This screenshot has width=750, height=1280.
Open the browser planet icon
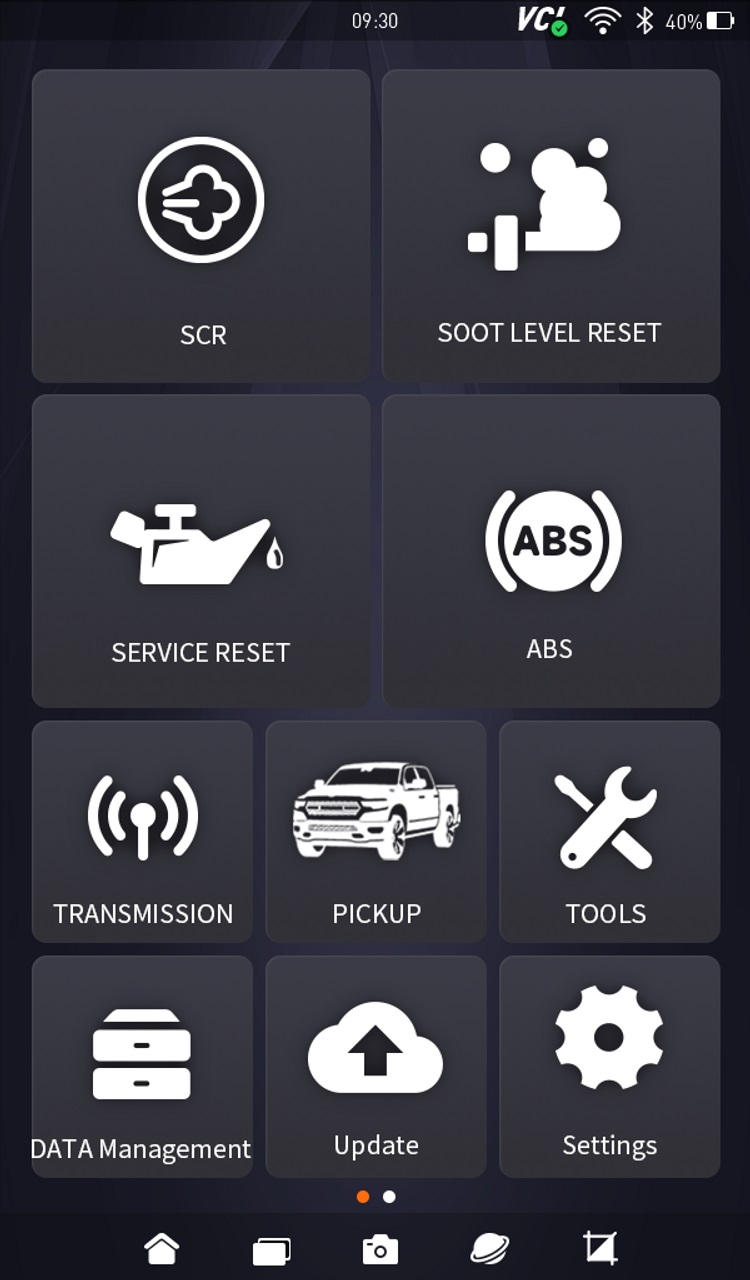coord(490,1248)
